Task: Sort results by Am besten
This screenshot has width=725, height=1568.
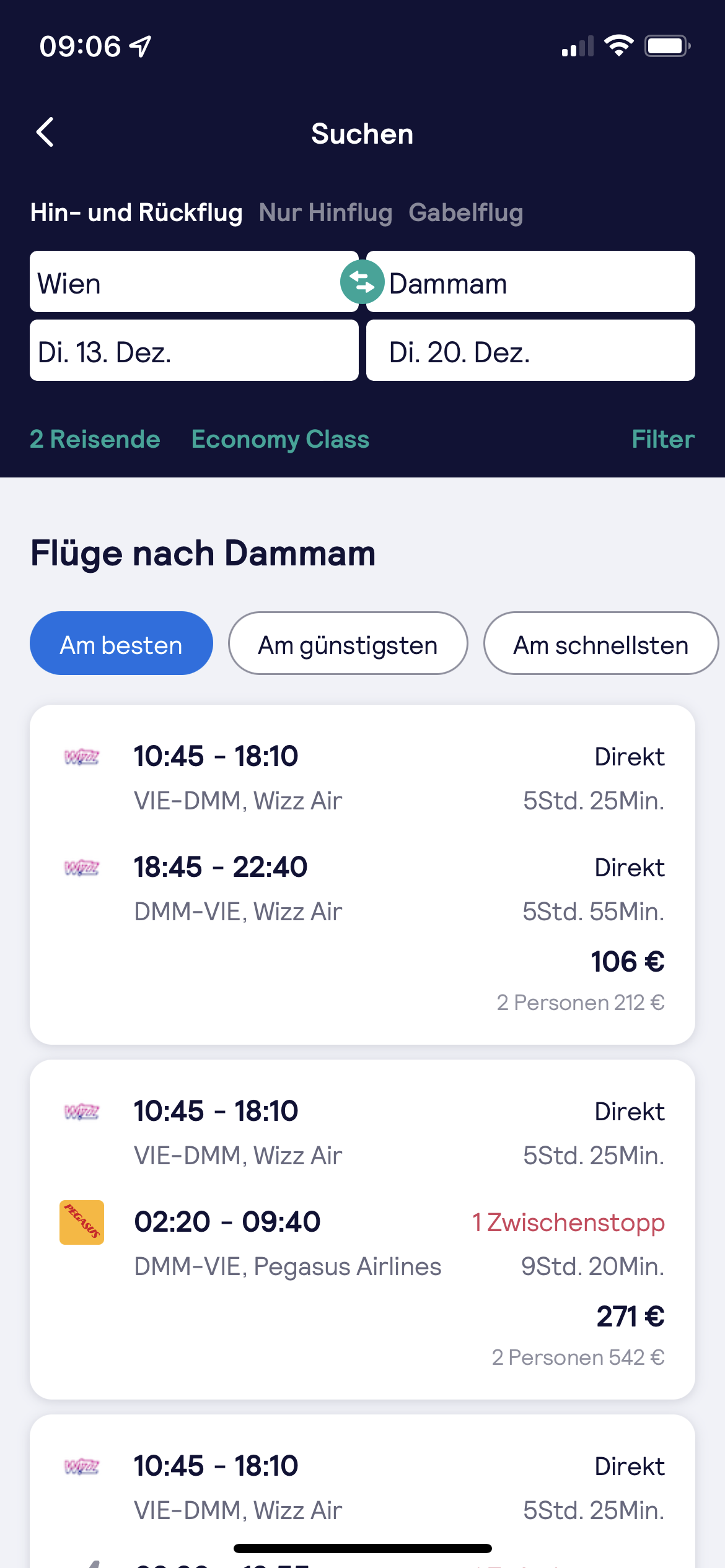Action: tap(121, 644)
